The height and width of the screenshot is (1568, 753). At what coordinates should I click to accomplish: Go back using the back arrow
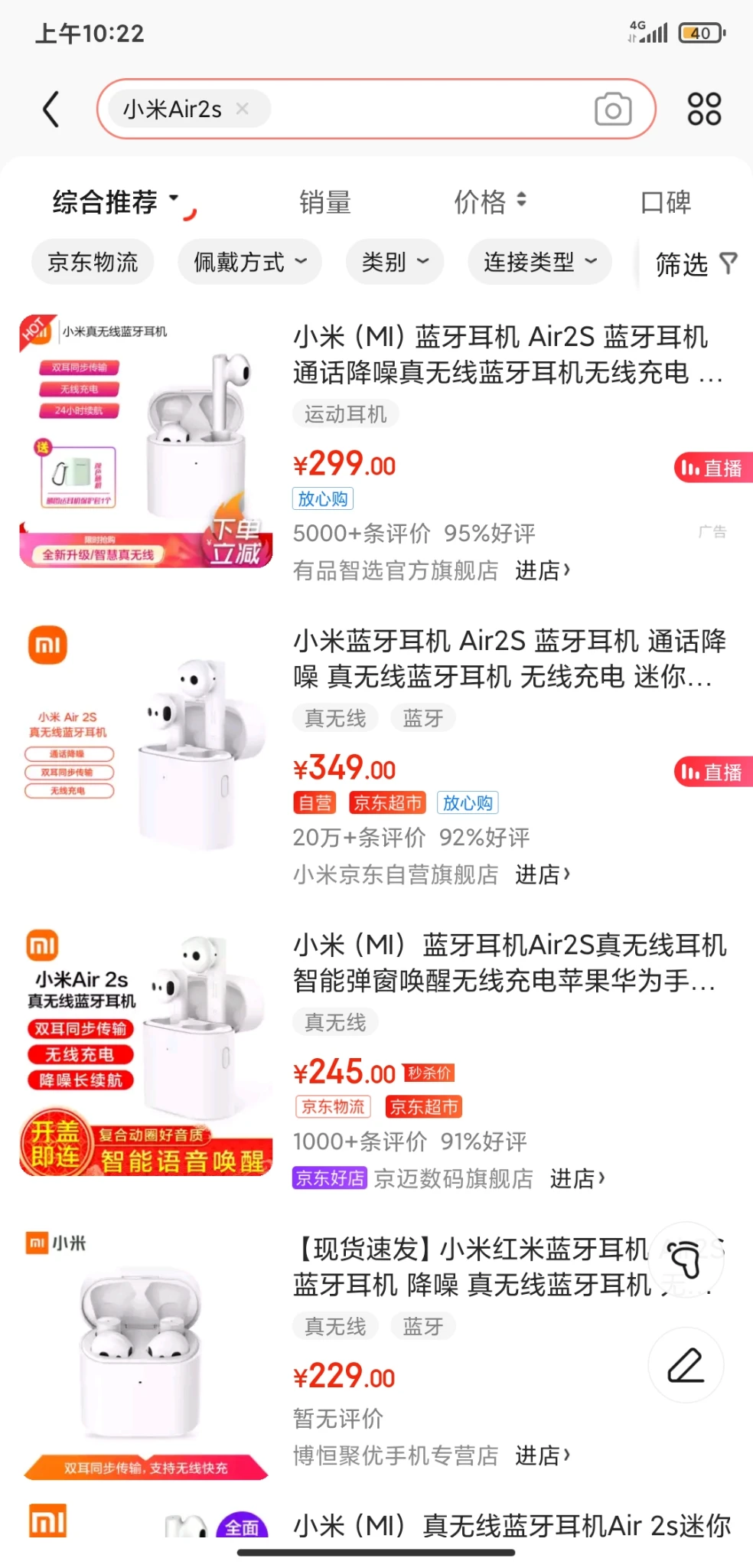51,109
